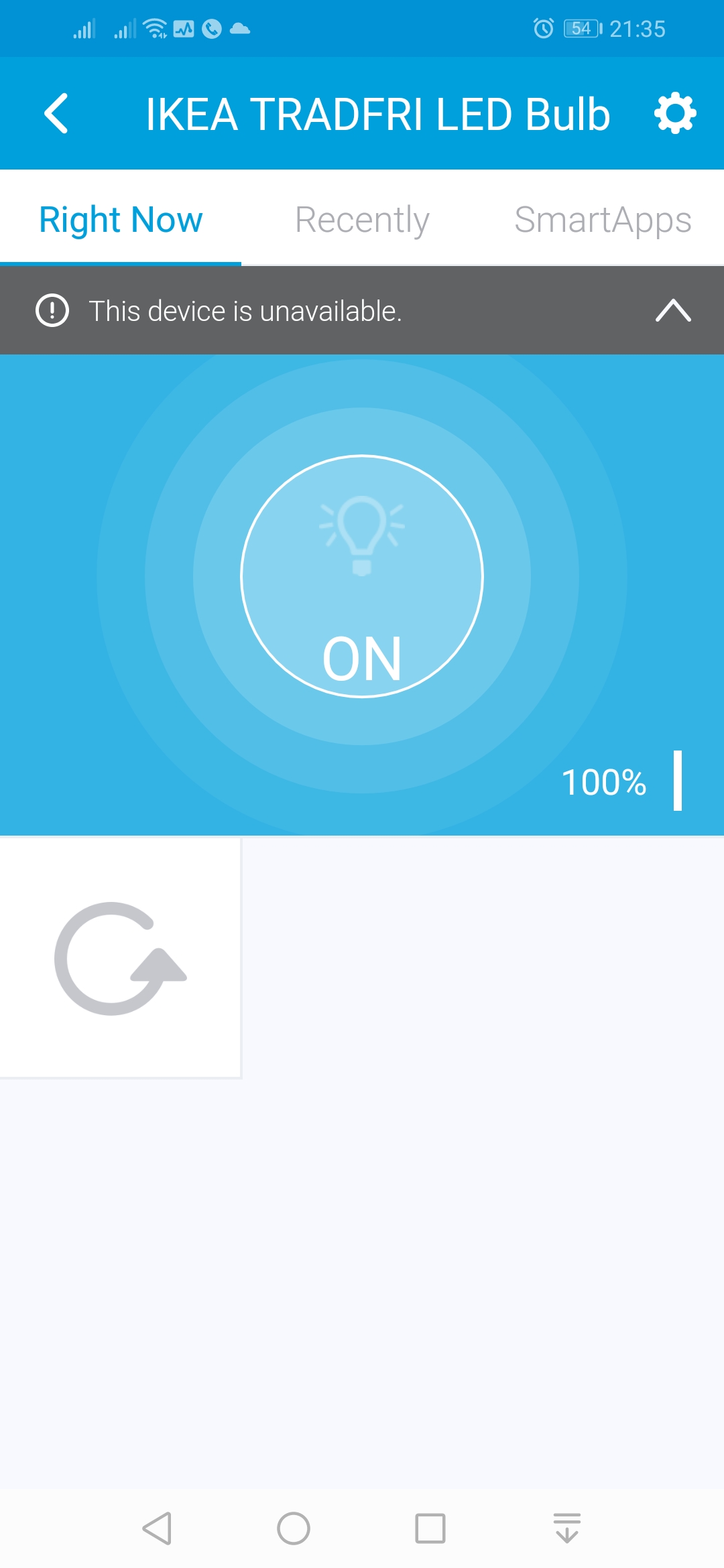Open the device settings gear
The image size is (724, 1568).
tap(675, 113)
